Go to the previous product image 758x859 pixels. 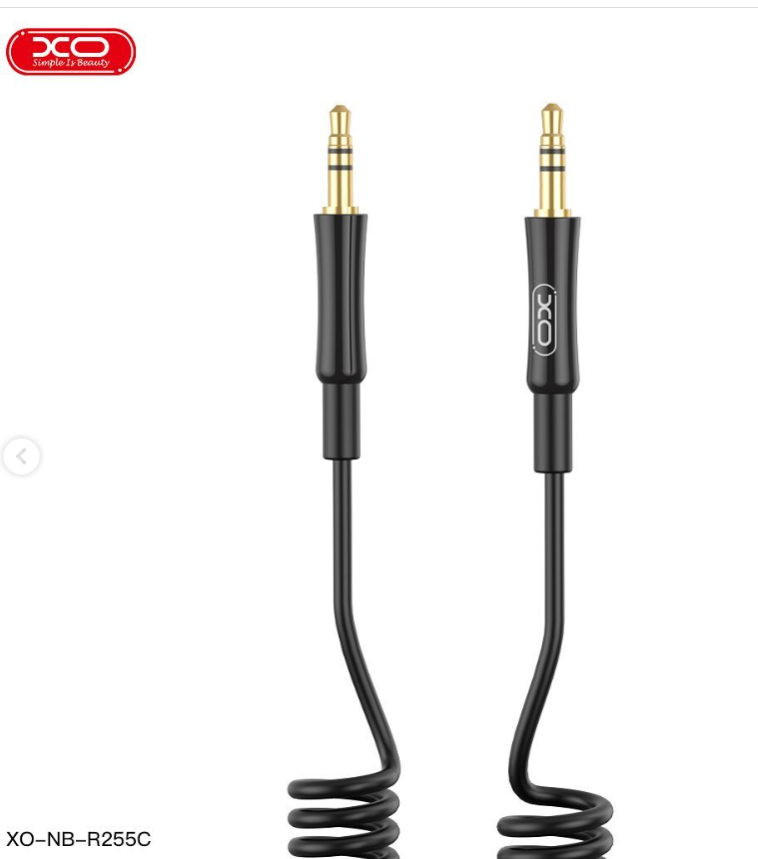pyautogui.click(x=21, y=457)
